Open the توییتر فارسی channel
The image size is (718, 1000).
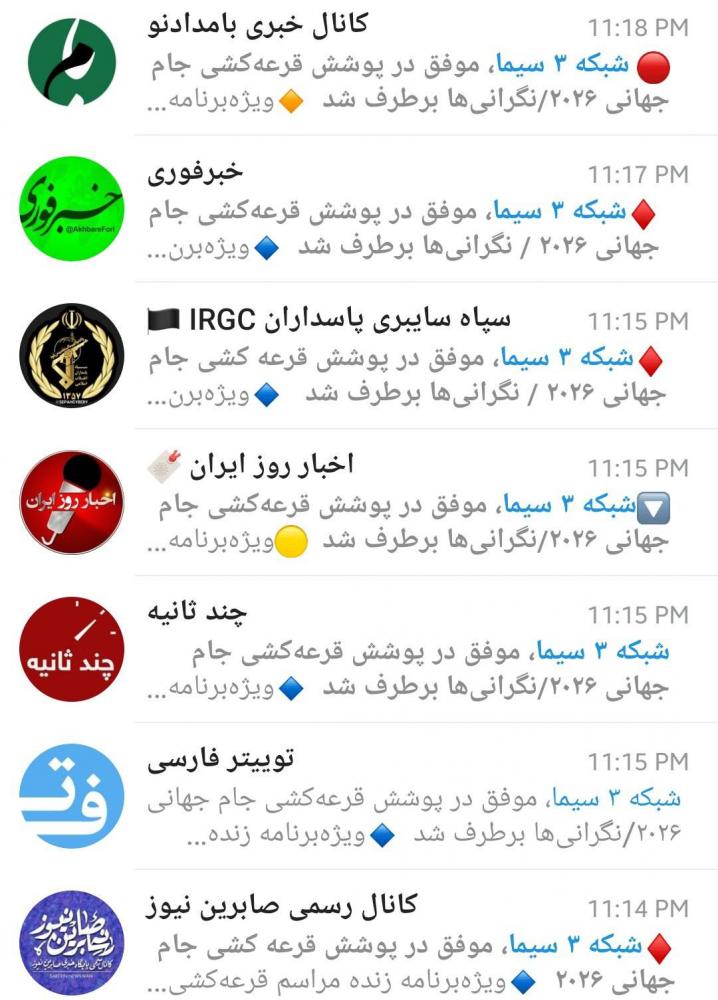(400, 796)
